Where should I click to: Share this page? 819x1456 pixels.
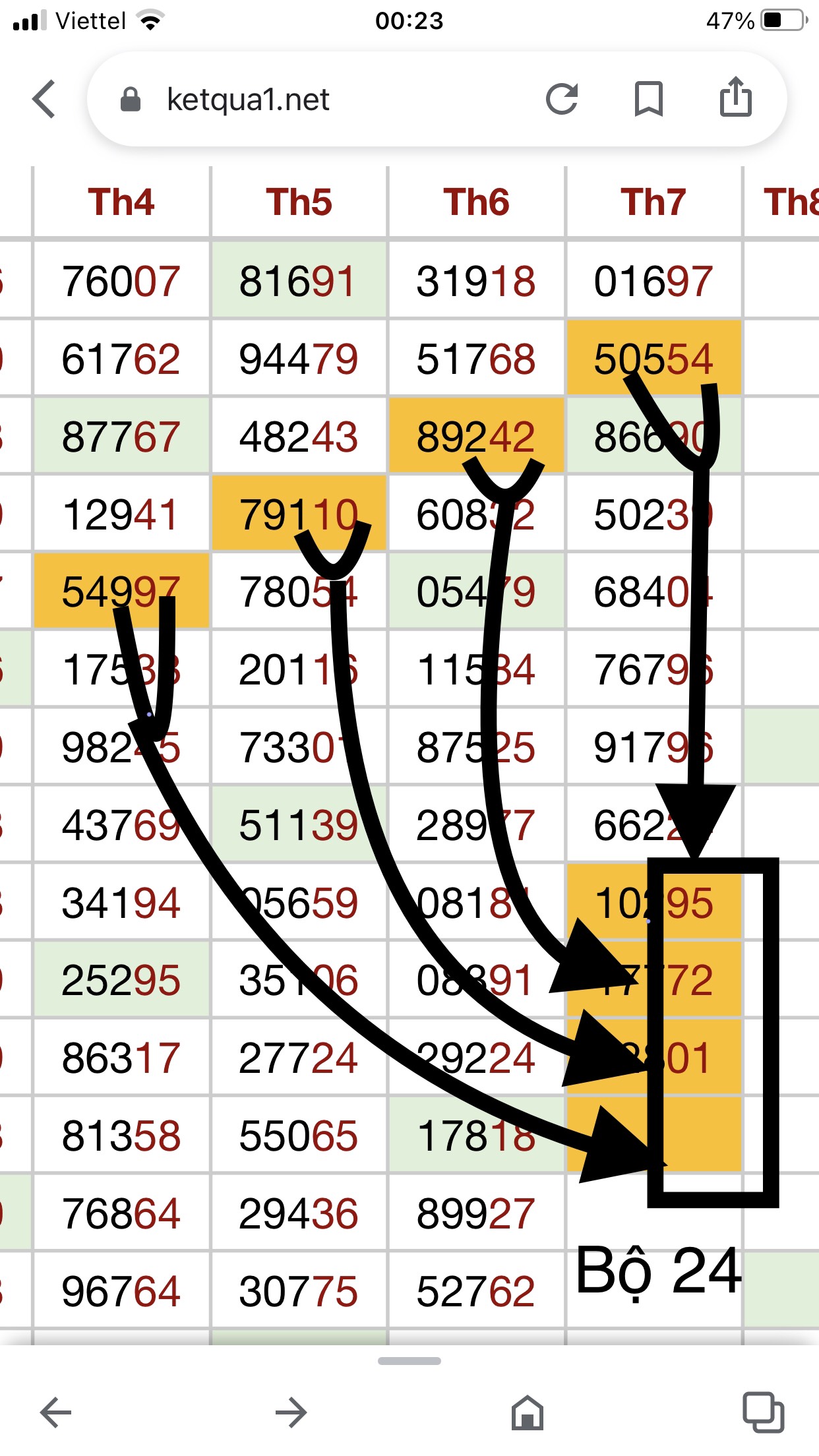735,98
